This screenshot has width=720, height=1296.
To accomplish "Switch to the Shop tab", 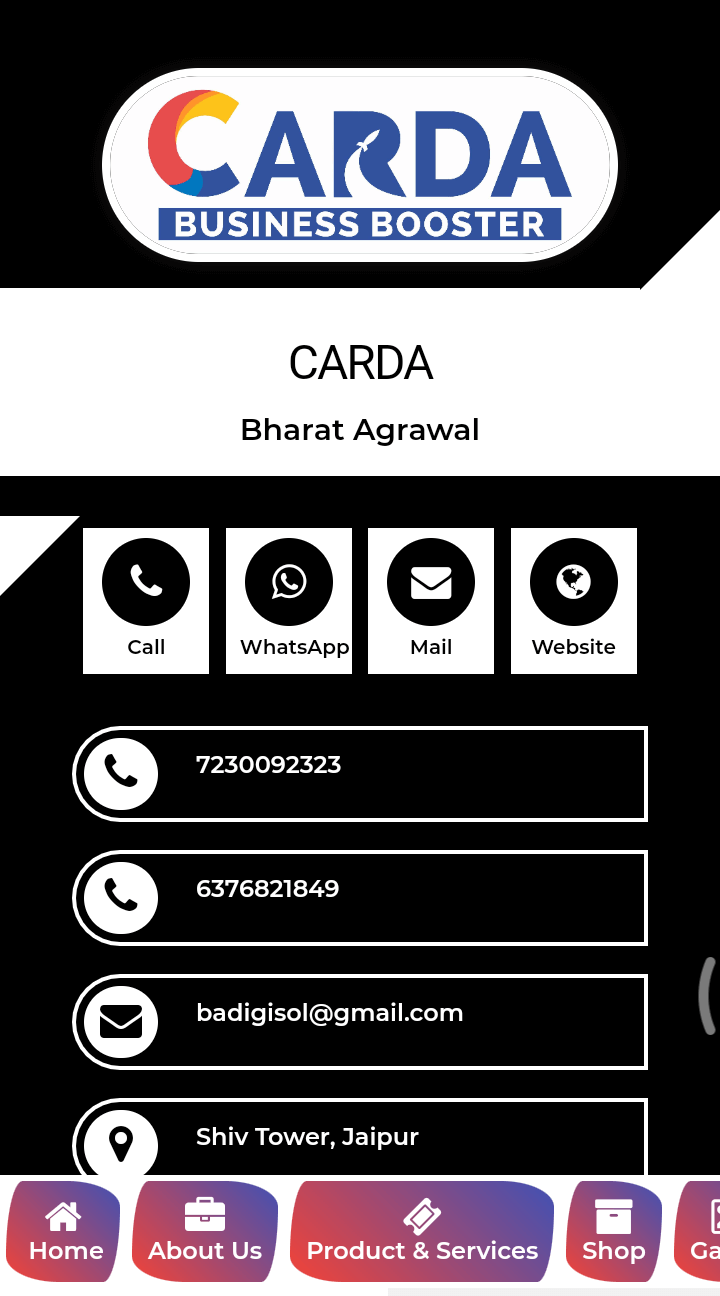I will 613,1232.
